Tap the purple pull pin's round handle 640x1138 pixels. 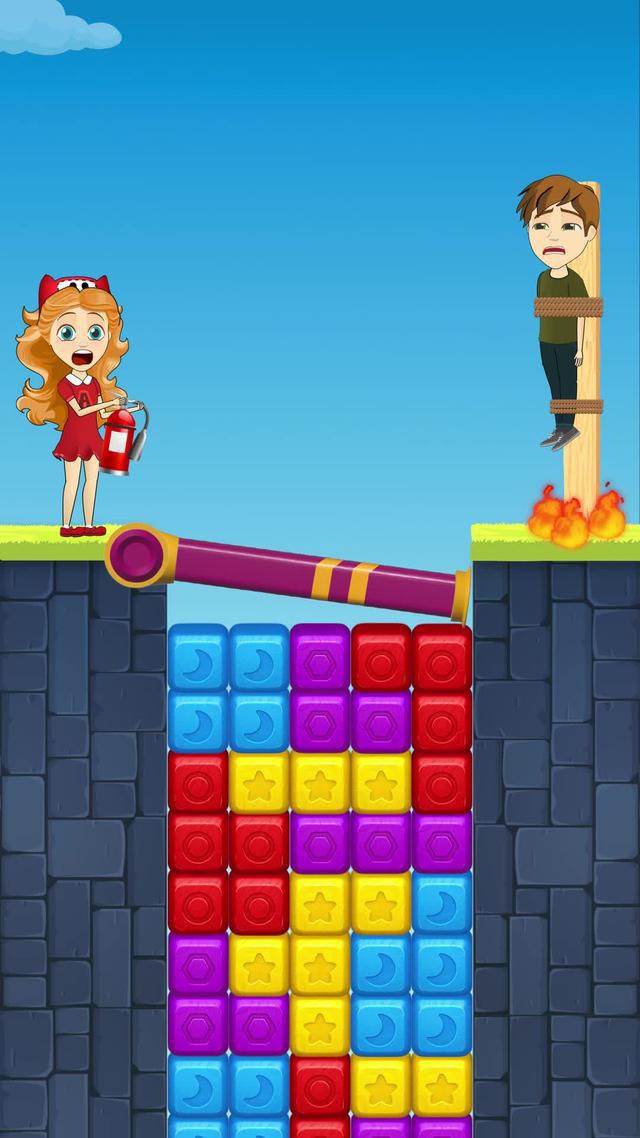[139, 555]
